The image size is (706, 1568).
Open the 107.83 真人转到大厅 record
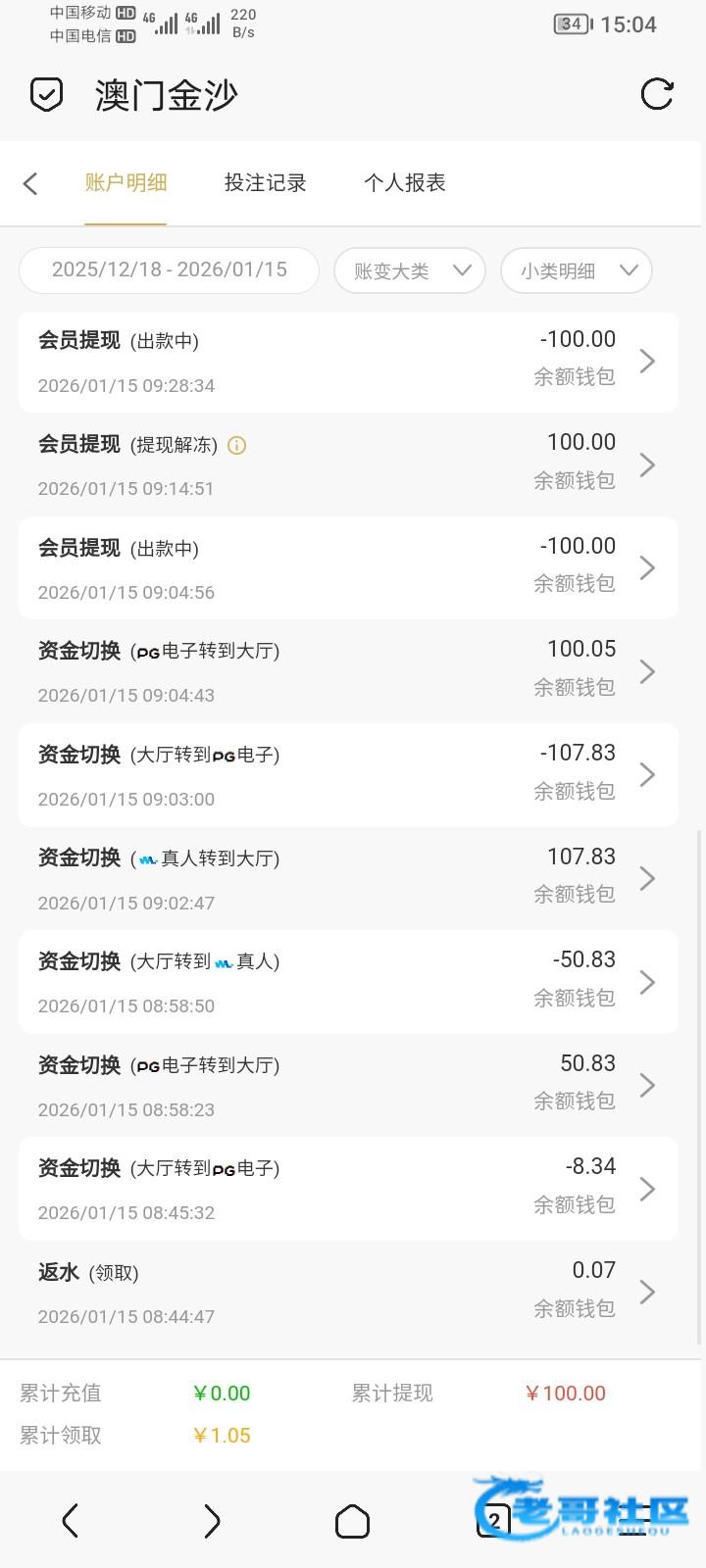click(x=348, y=879)
